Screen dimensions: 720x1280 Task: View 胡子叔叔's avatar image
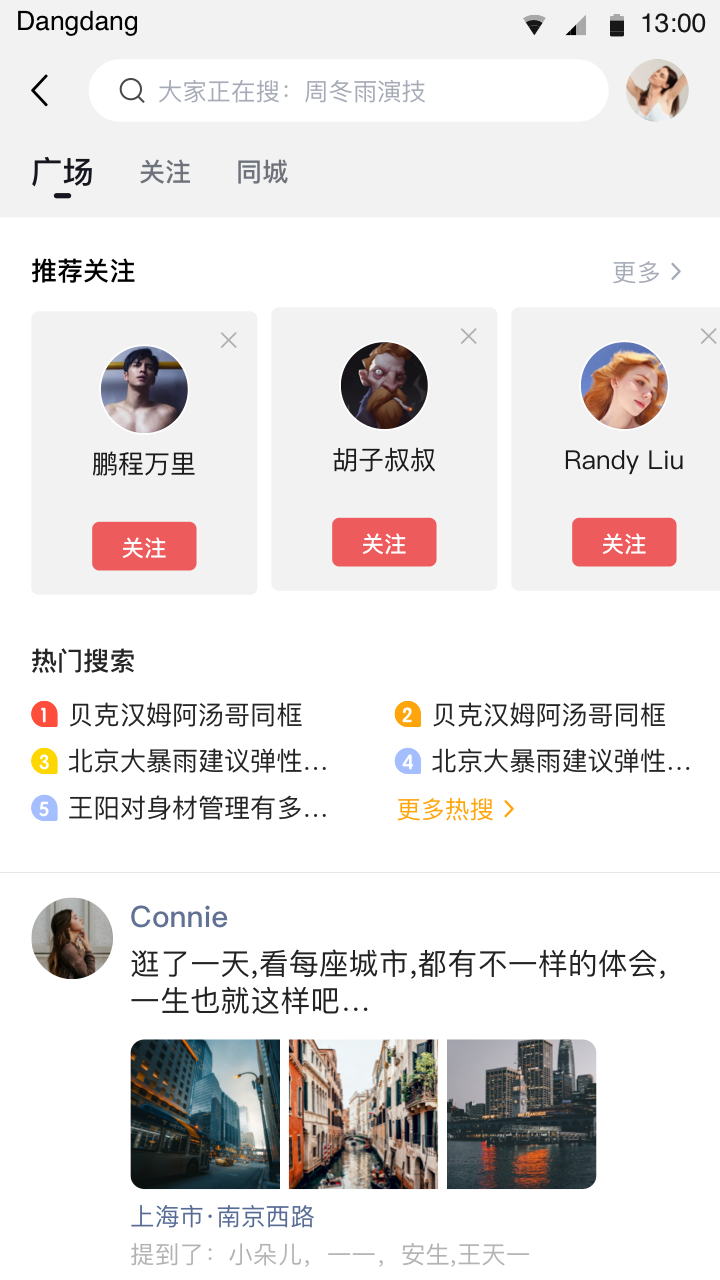[x=384, y=385]
